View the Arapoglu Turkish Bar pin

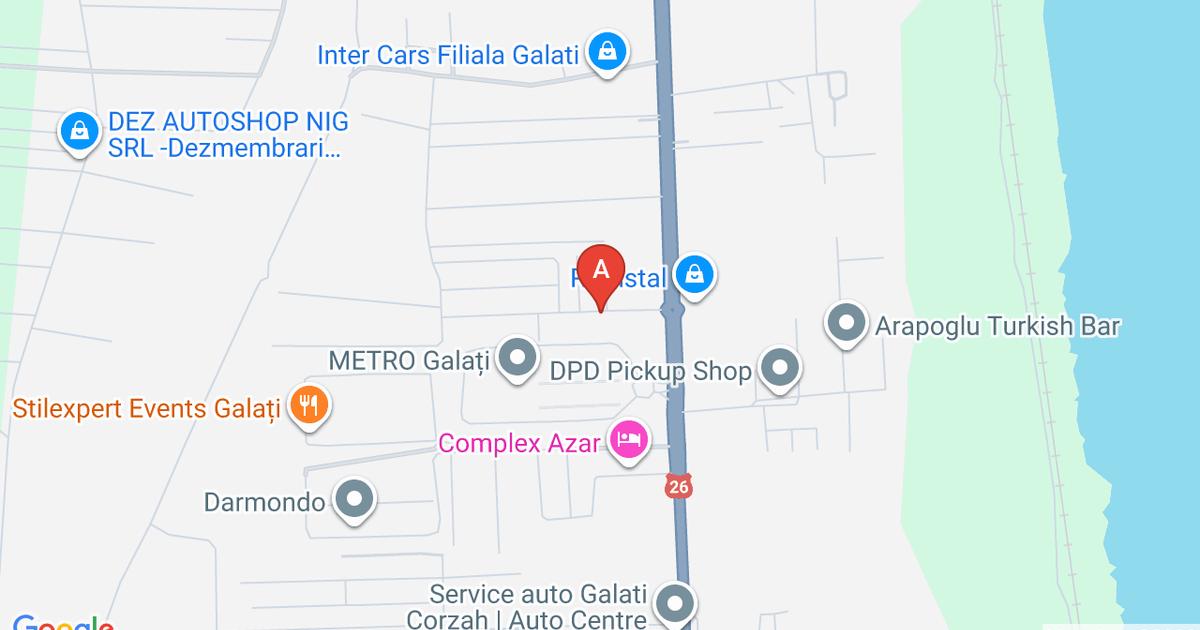click(847, 323)
